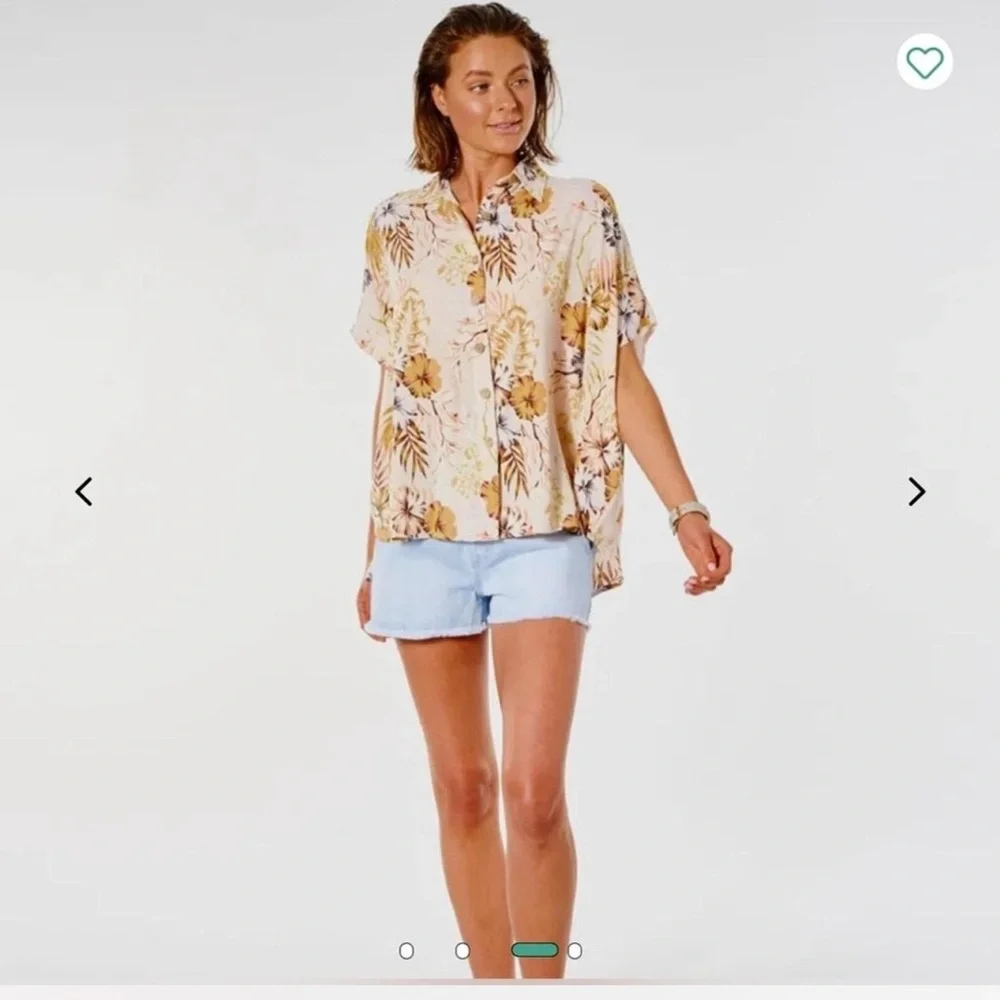Add this shirt to favorites with the heart
This screenshot has width=1000, height=1000.
tap(924, 62)
